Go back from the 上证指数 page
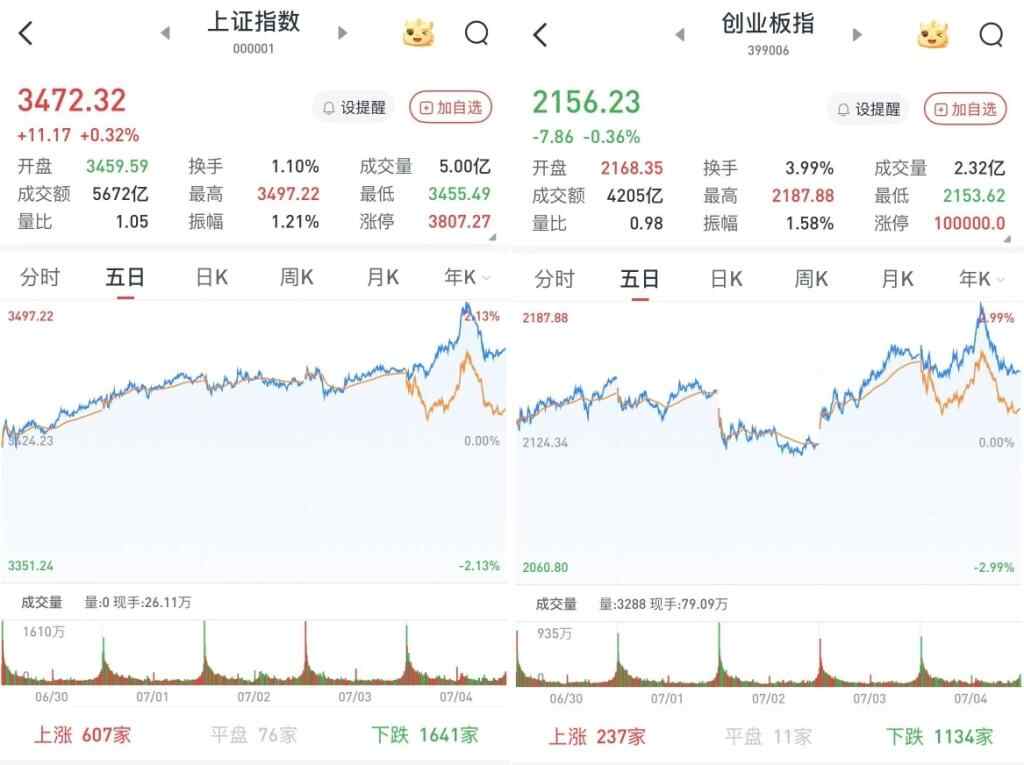 tap(26, 34)
